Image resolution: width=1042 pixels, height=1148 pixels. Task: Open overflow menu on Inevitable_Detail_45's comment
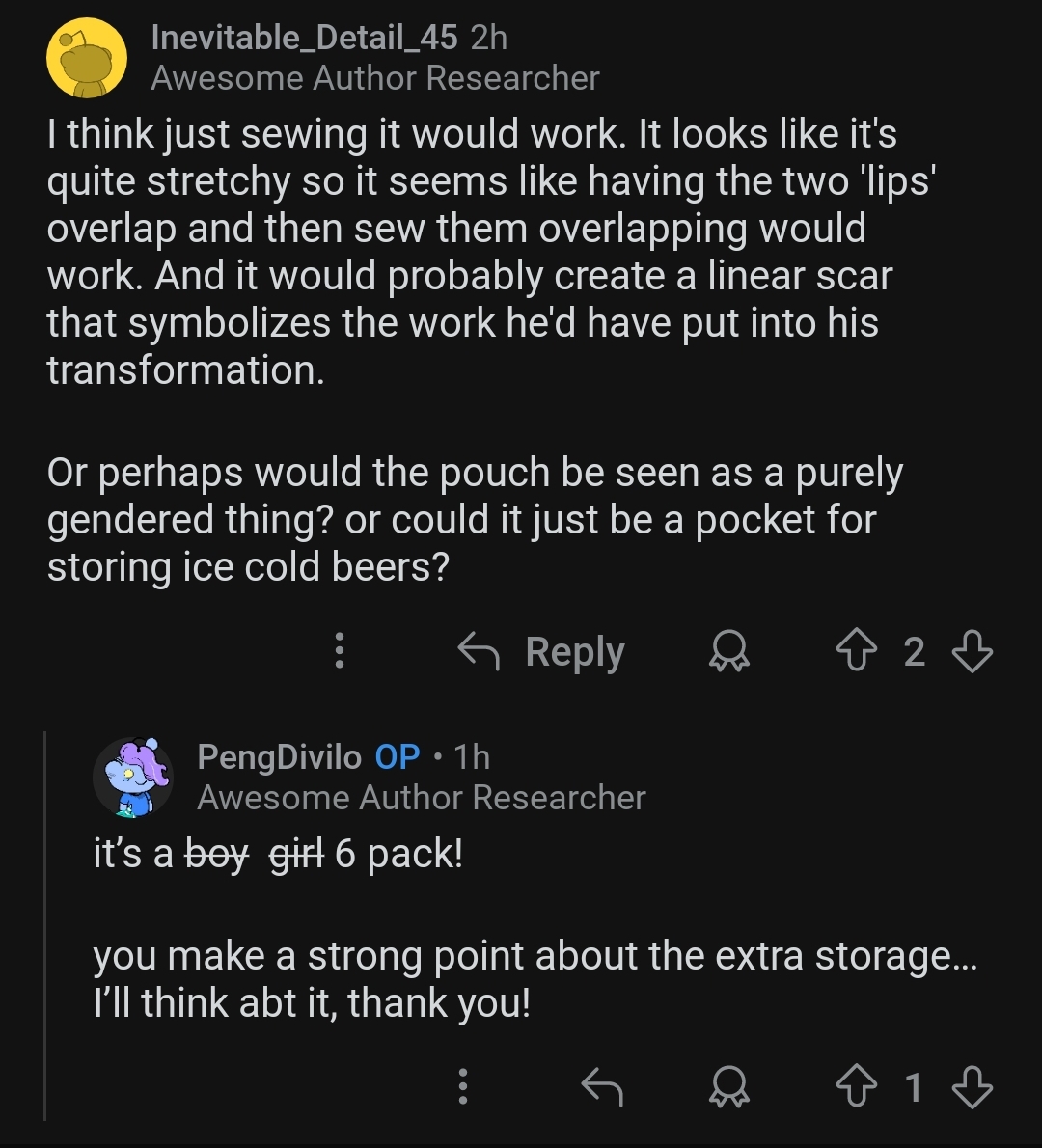click(x=339, y=651)
